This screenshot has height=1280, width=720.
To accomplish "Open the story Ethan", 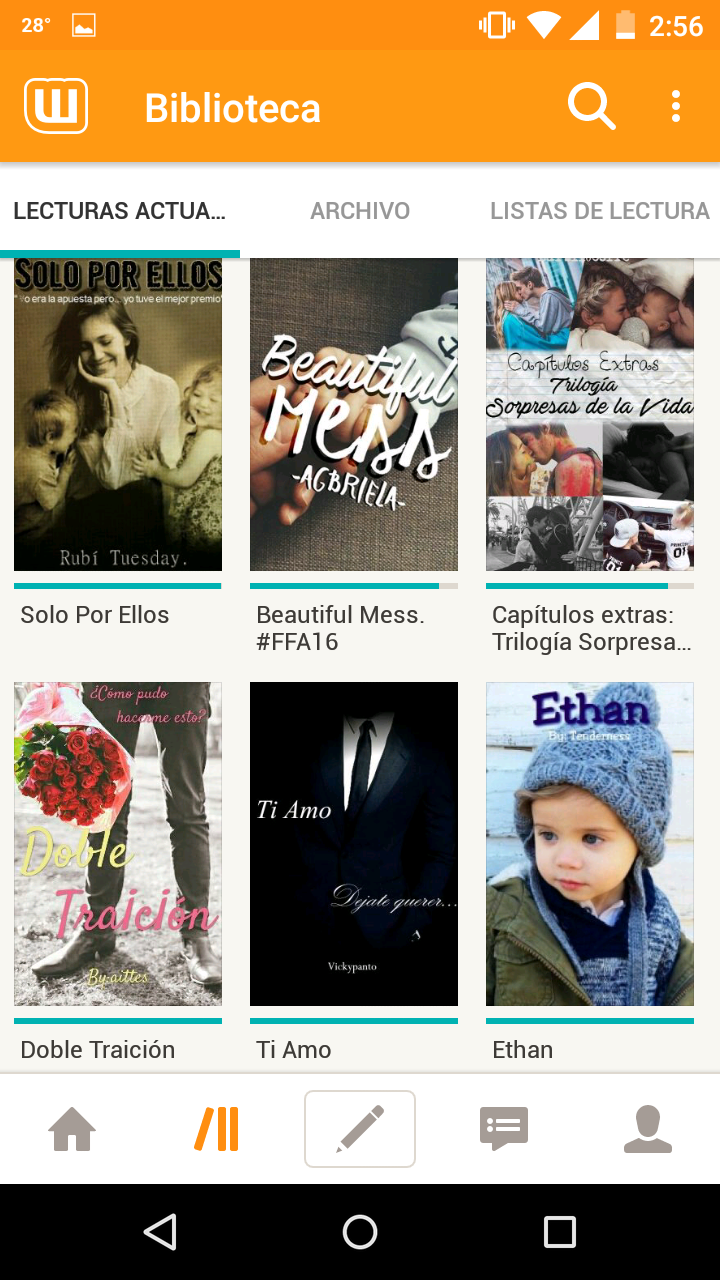I will [x=590, y=843].
